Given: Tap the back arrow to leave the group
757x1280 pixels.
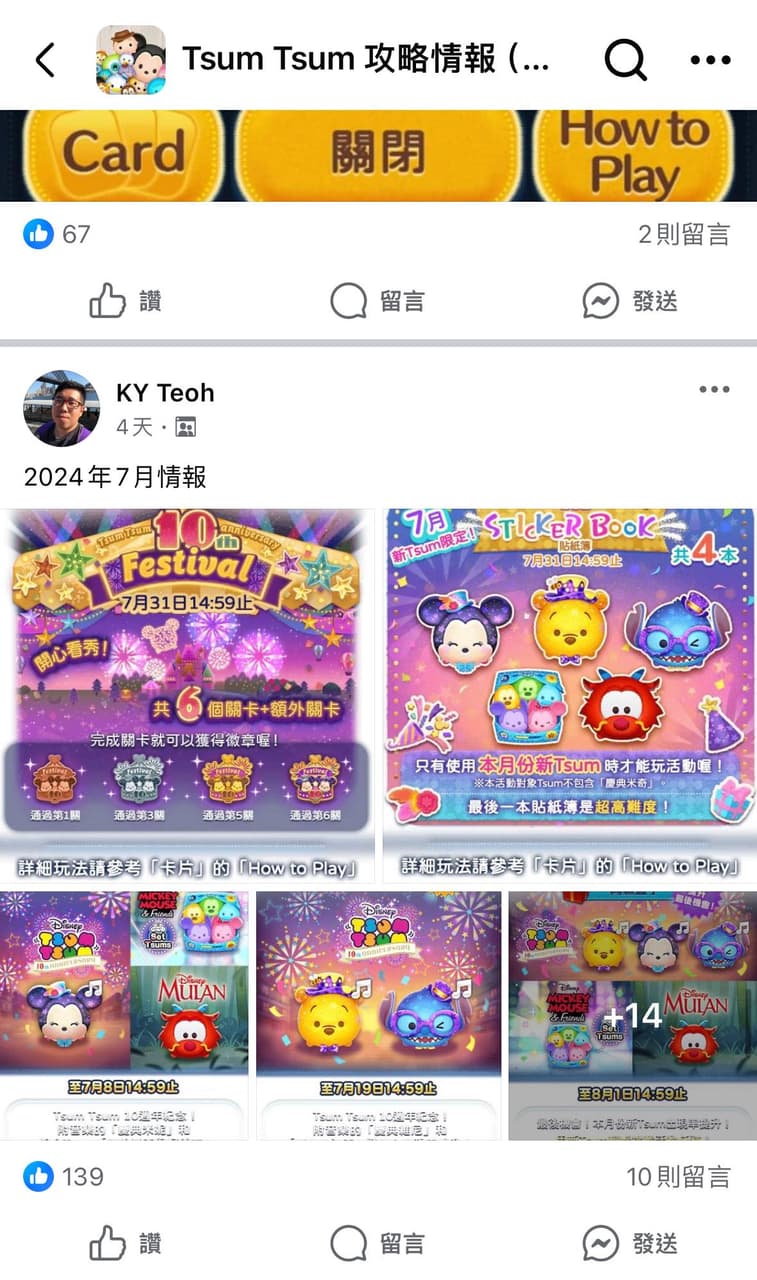Looking at the screenshot, I should tap(44, 59).
